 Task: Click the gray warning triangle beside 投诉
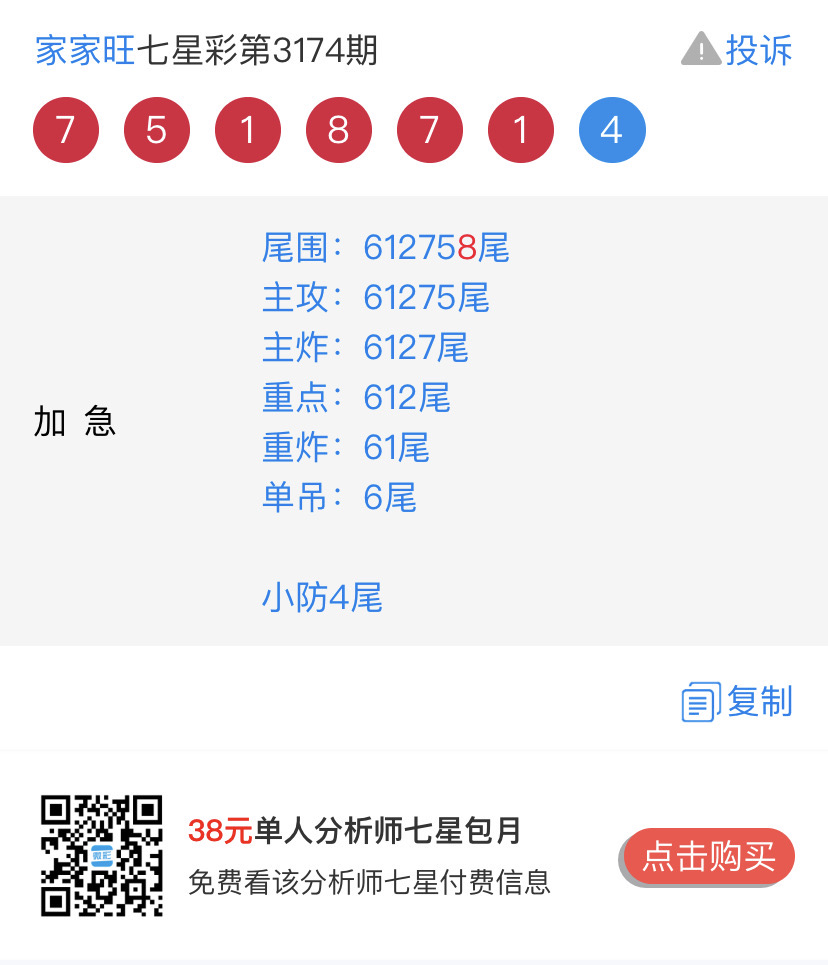[x=701, y=48]
